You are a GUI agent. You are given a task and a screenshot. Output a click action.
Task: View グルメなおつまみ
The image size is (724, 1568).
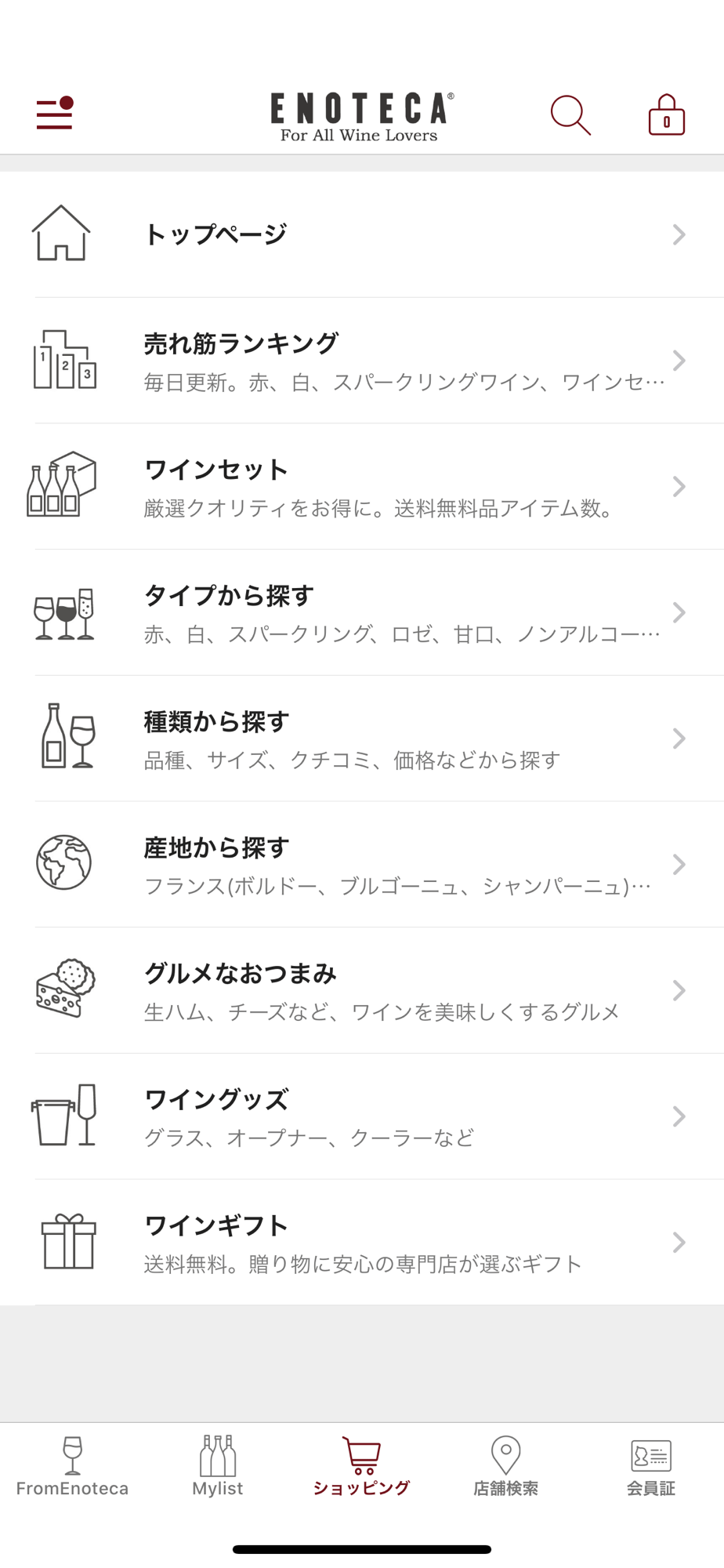pos(362,990)
